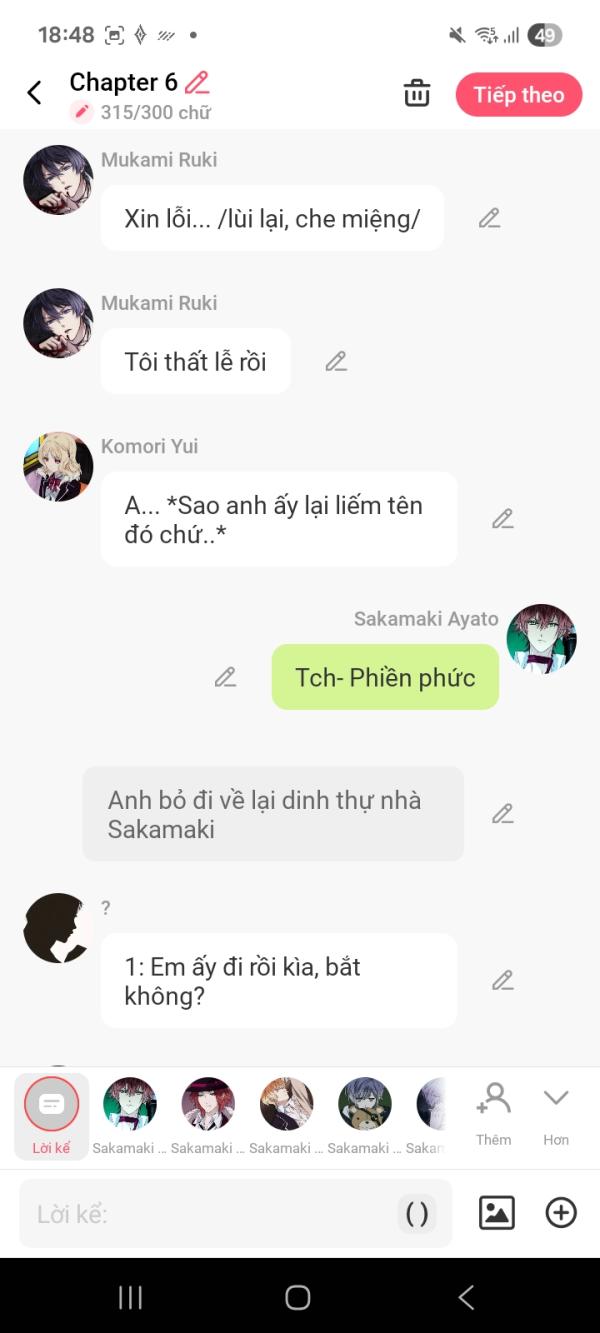This screenshot has height=1333, width=600.
Task: Expand the Hơn options chevron
Action: tap(556, 1113)
